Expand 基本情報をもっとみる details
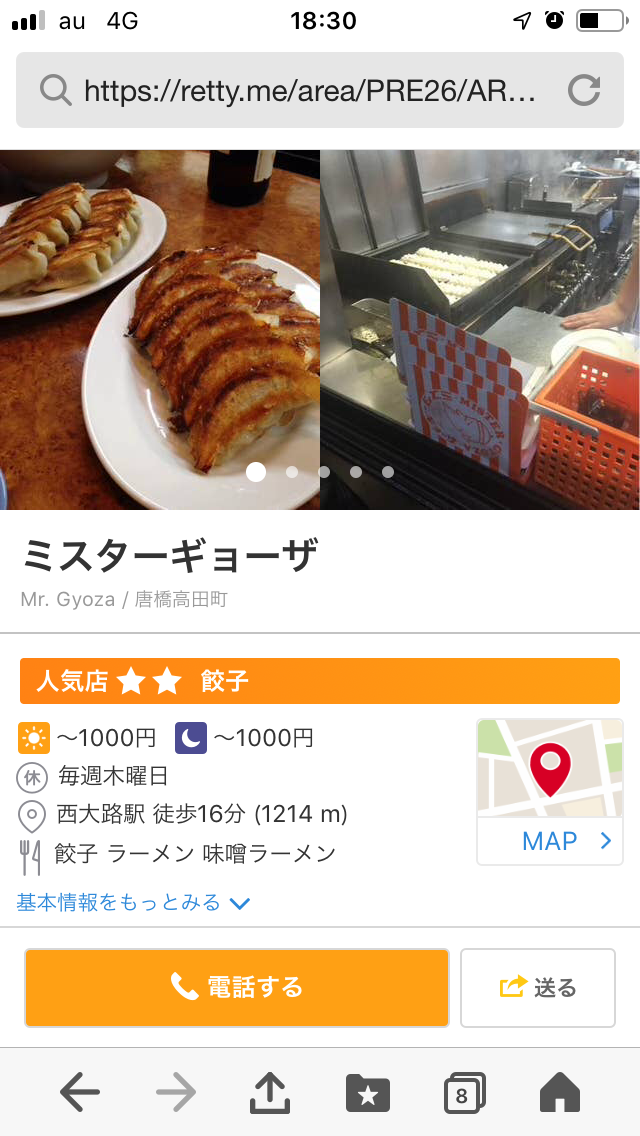Image resolution: width=640 pixels, height=1136 pixels. click(x=133, y=903)
